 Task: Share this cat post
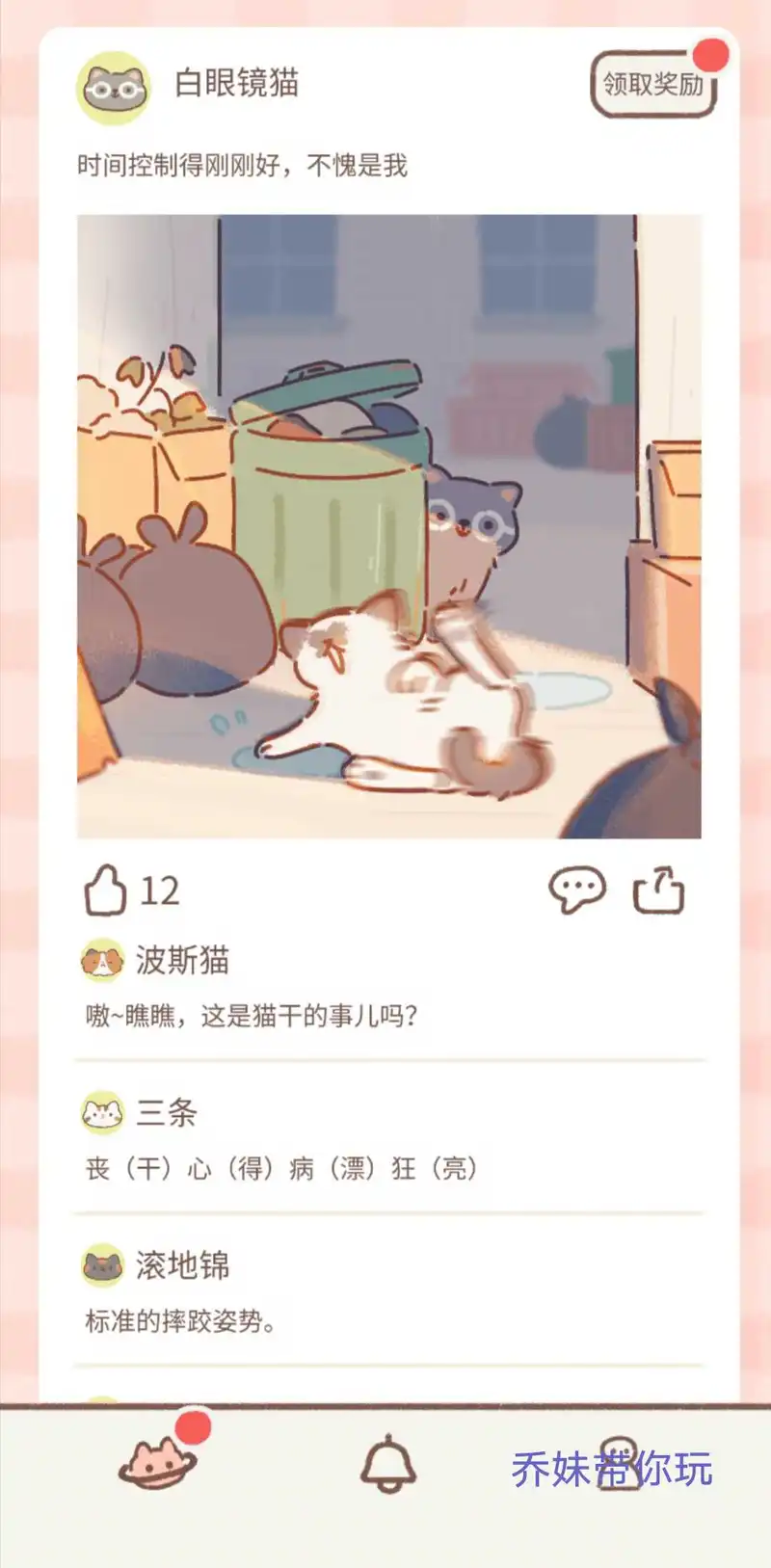coord(658,890)
